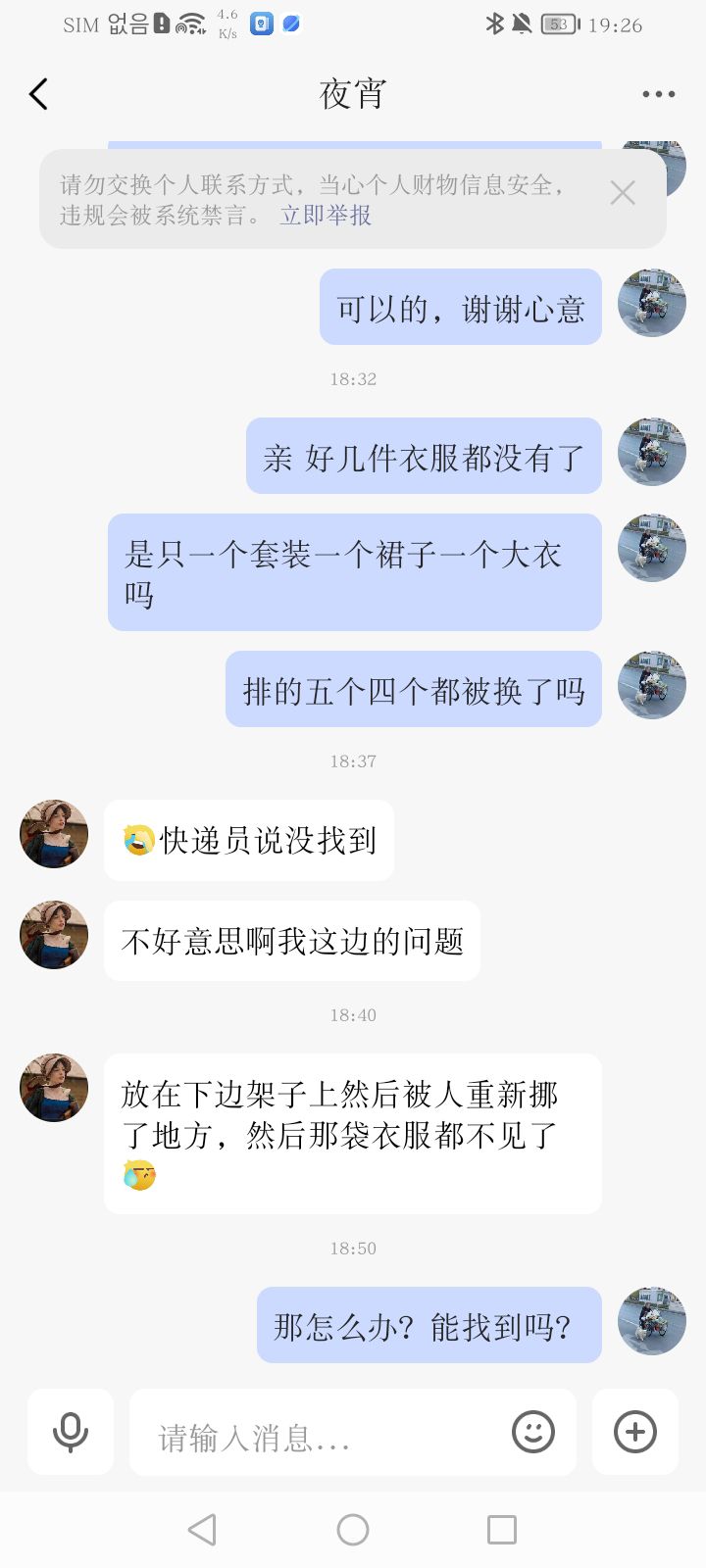This screenshot has height=1568, width=706.
Task: Tap the 立即举报 report link
Action: 326,216
